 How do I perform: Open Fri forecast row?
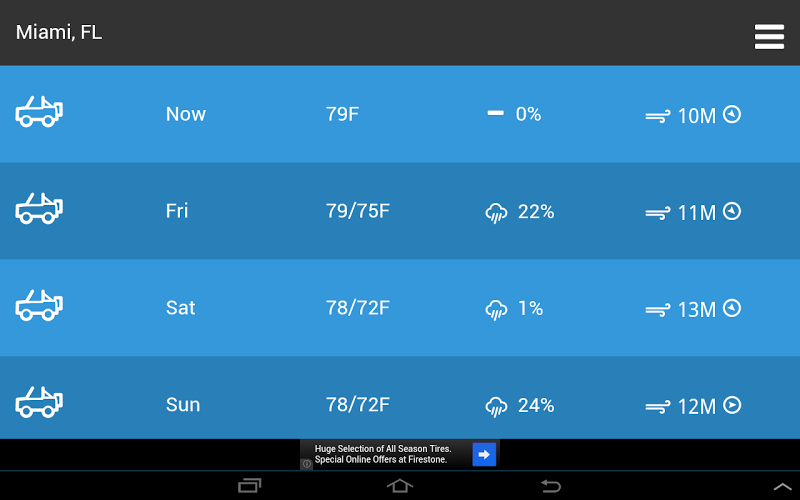[x=400, y=211]
